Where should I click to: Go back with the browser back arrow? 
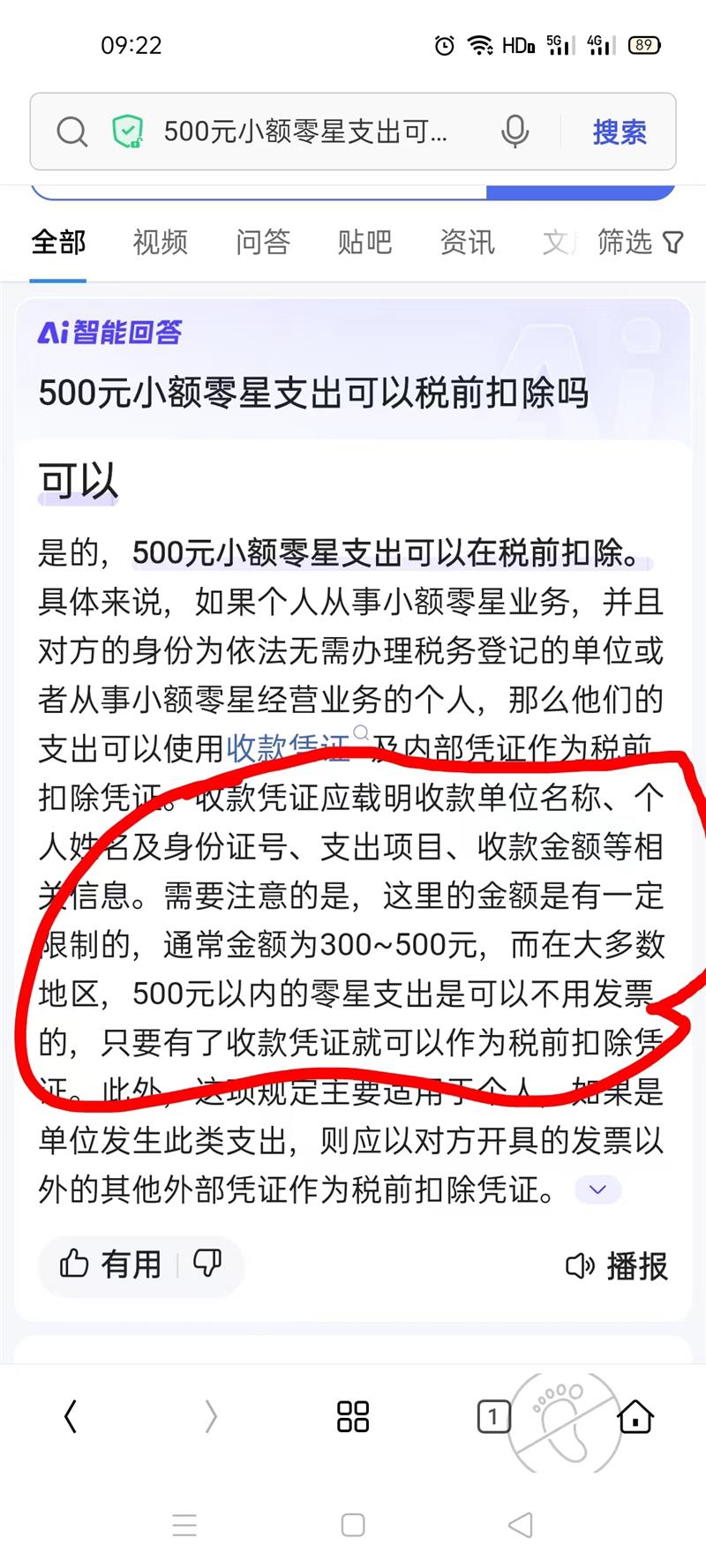point(71,1417)
